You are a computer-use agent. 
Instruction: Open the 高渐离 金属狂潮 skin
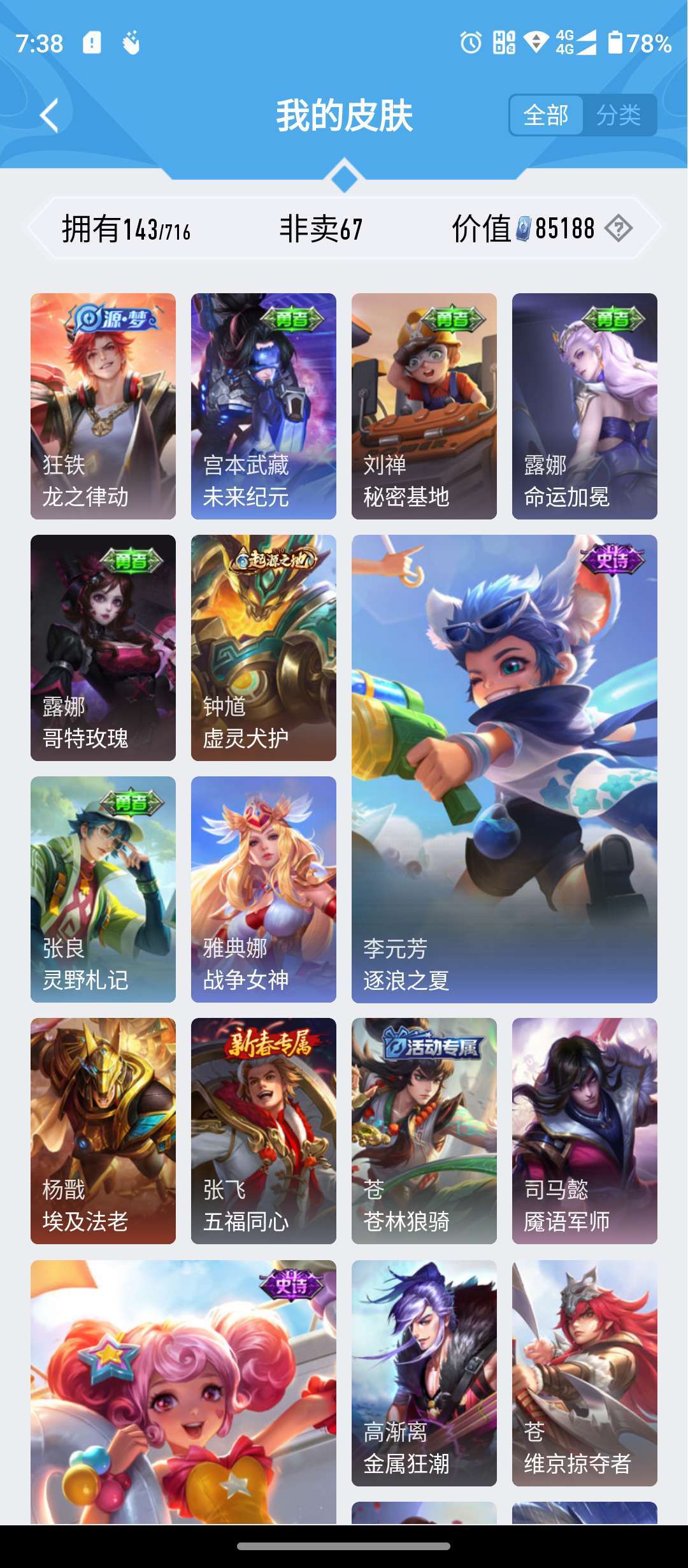424,1373
